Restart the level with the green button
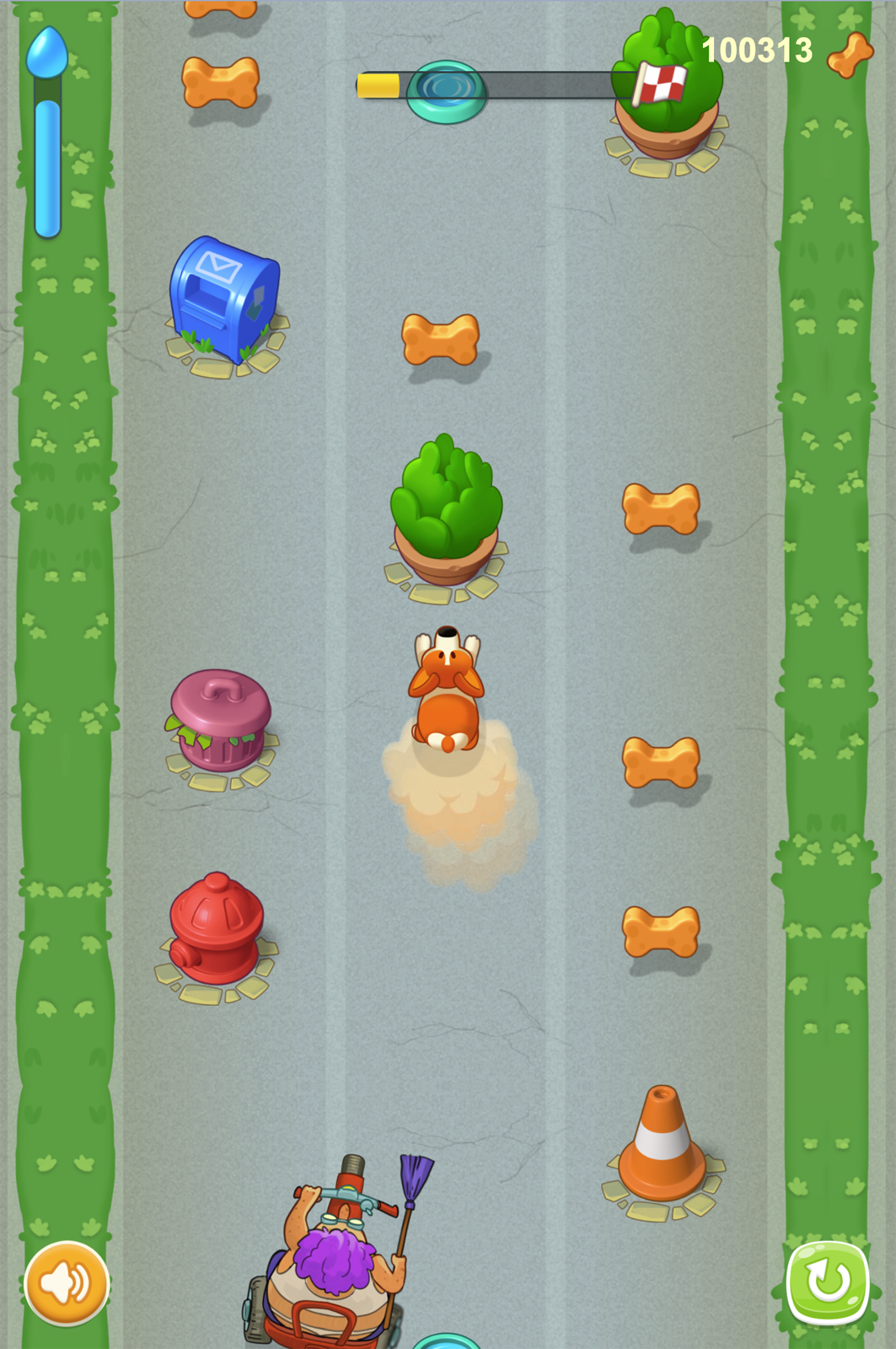The height and width of the screenshot is (1349, 896). coord(827,1282)
